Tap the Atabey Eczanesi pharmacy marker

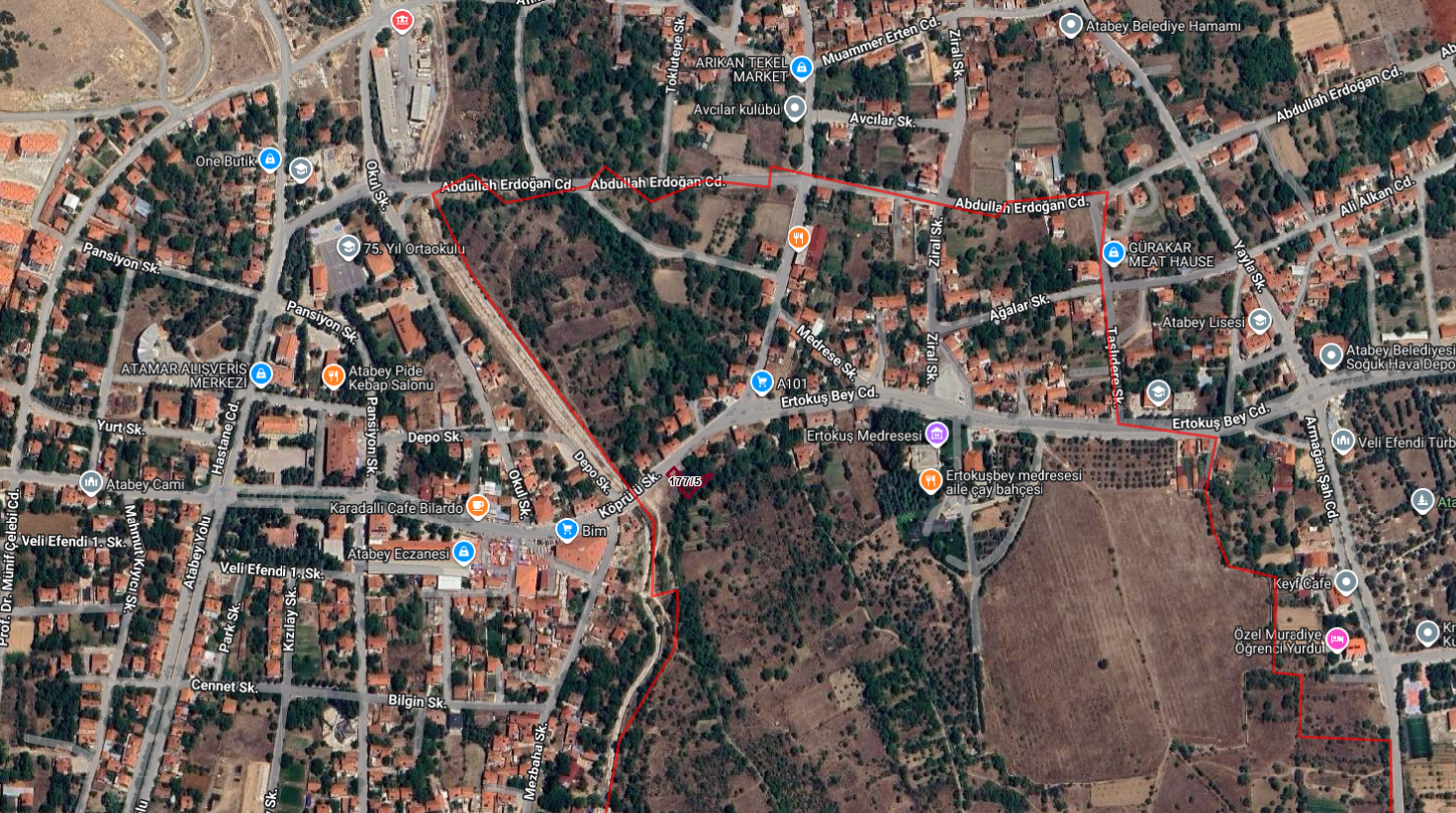tap(463, 553)
